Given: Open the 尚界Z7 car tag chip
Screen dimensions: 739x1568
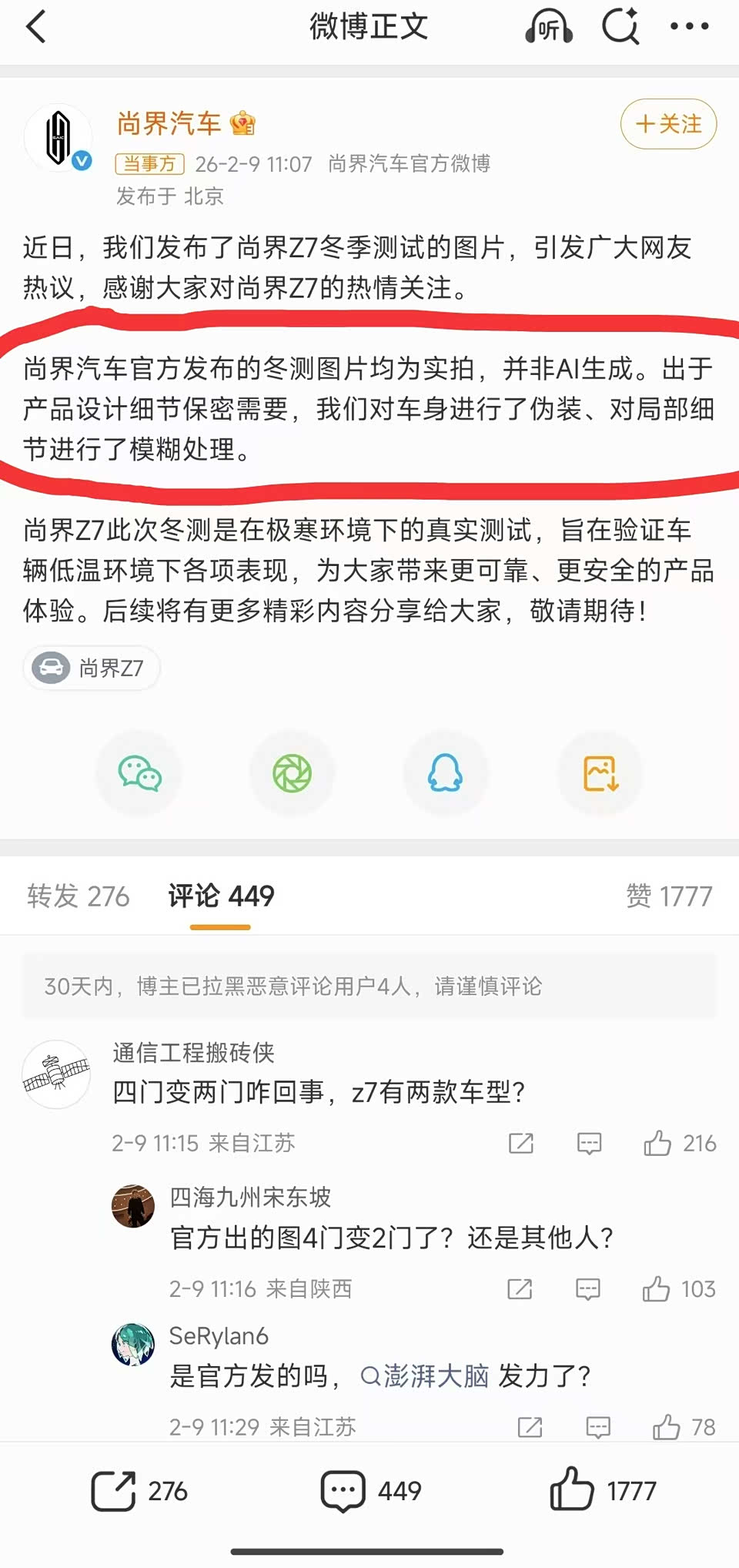Looking at the screenshot, I should tap(92, 668).
